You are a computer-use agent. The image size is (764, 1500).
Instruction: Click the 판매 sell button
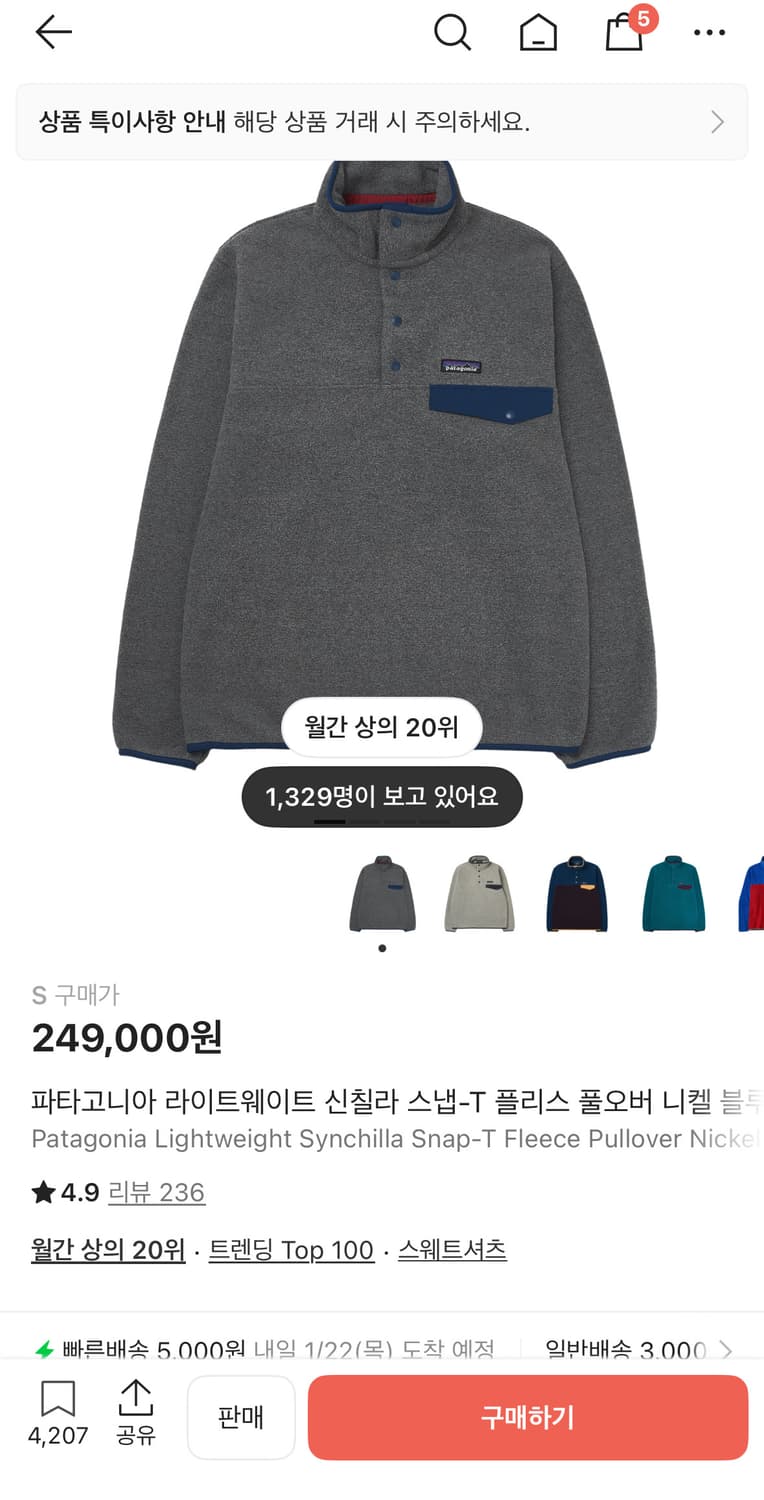tap(241, 1418)
